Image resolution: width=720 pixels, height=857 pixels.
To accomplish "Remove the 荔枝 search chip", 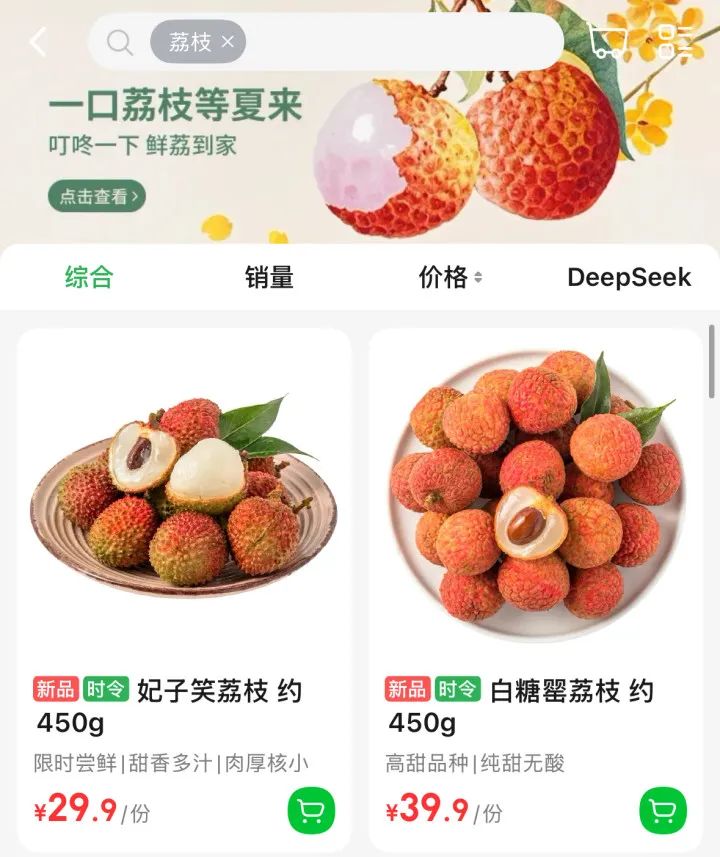I will 228,42.
